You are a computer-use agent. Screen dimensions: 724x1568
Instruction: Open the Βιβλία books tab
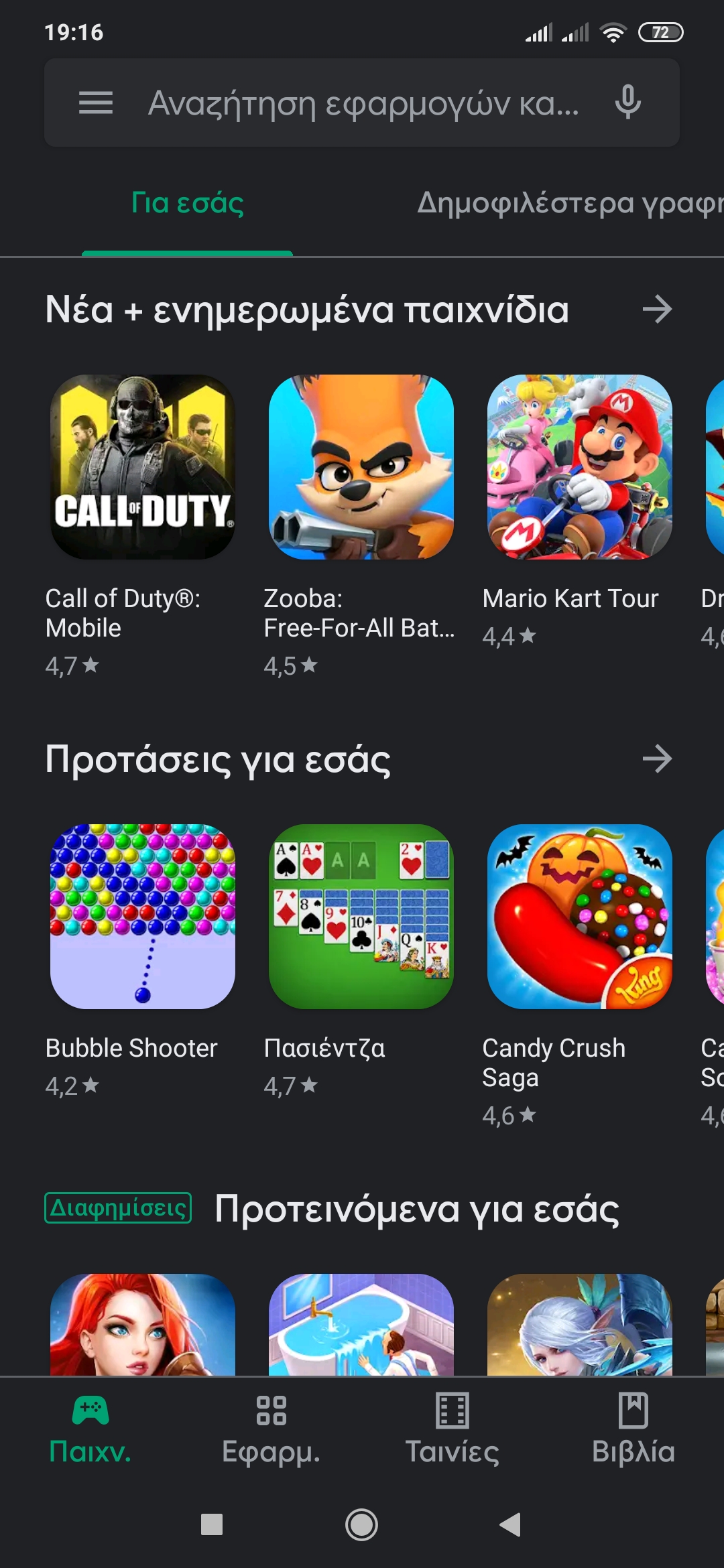[x=633, y=1427]
